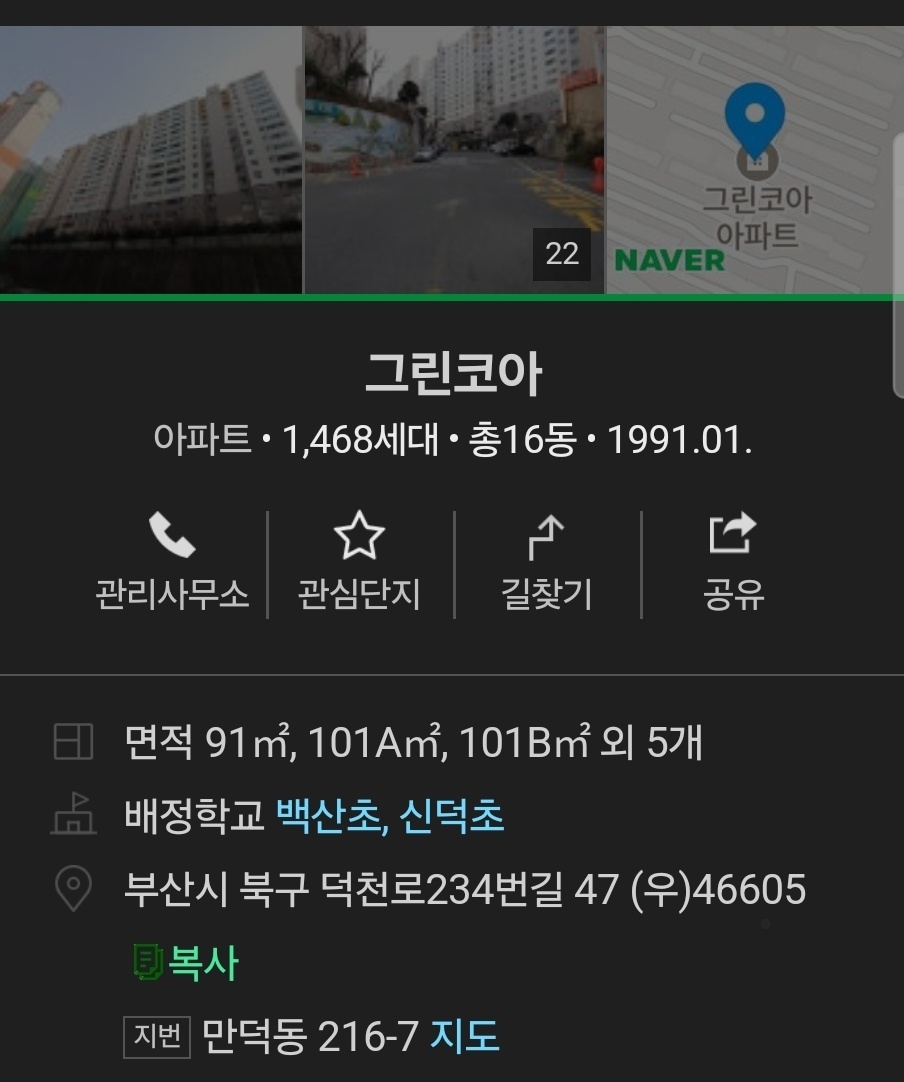
Task: Select the school flag icon beside 배정학교
Action: [x=73, y=814]
